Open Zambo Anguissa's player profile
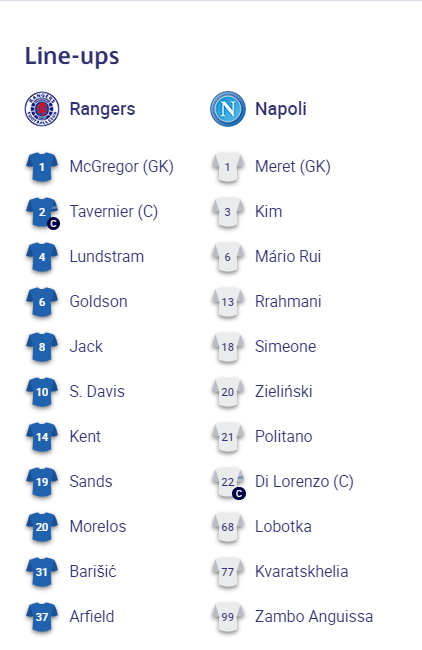This screenshot has height=650, width=422. pyautogui.click(x=314, y=616)
